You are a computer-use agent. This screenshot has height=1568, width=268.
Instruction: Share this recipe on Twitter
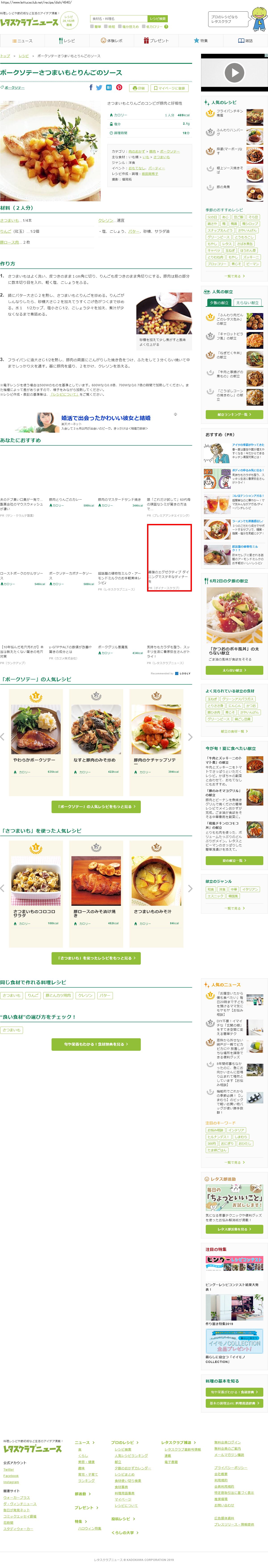pyautogui.click(x=99, y=88)
